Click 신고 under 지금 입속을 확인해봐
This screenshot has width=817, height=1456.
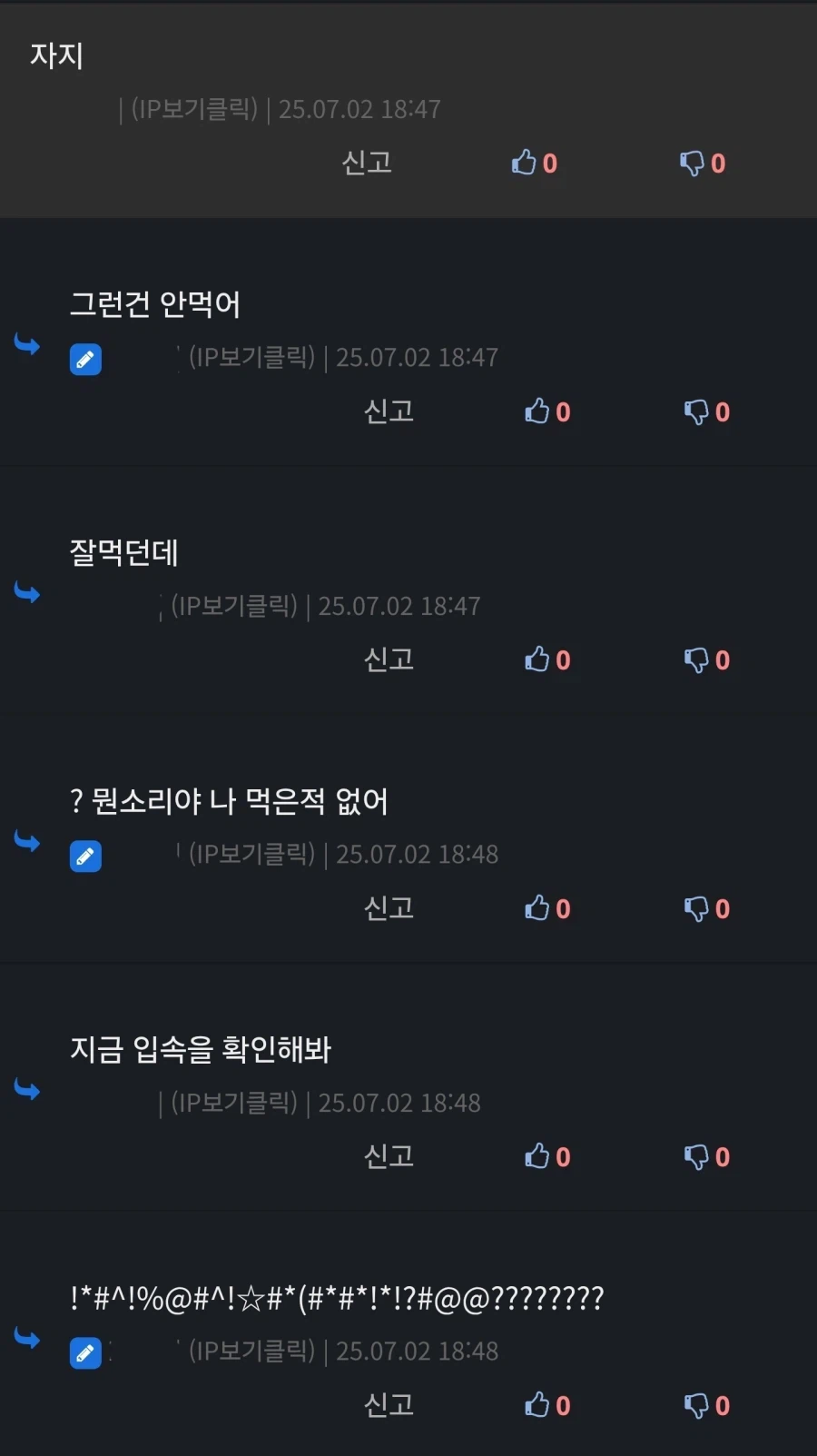point(389,1156)
